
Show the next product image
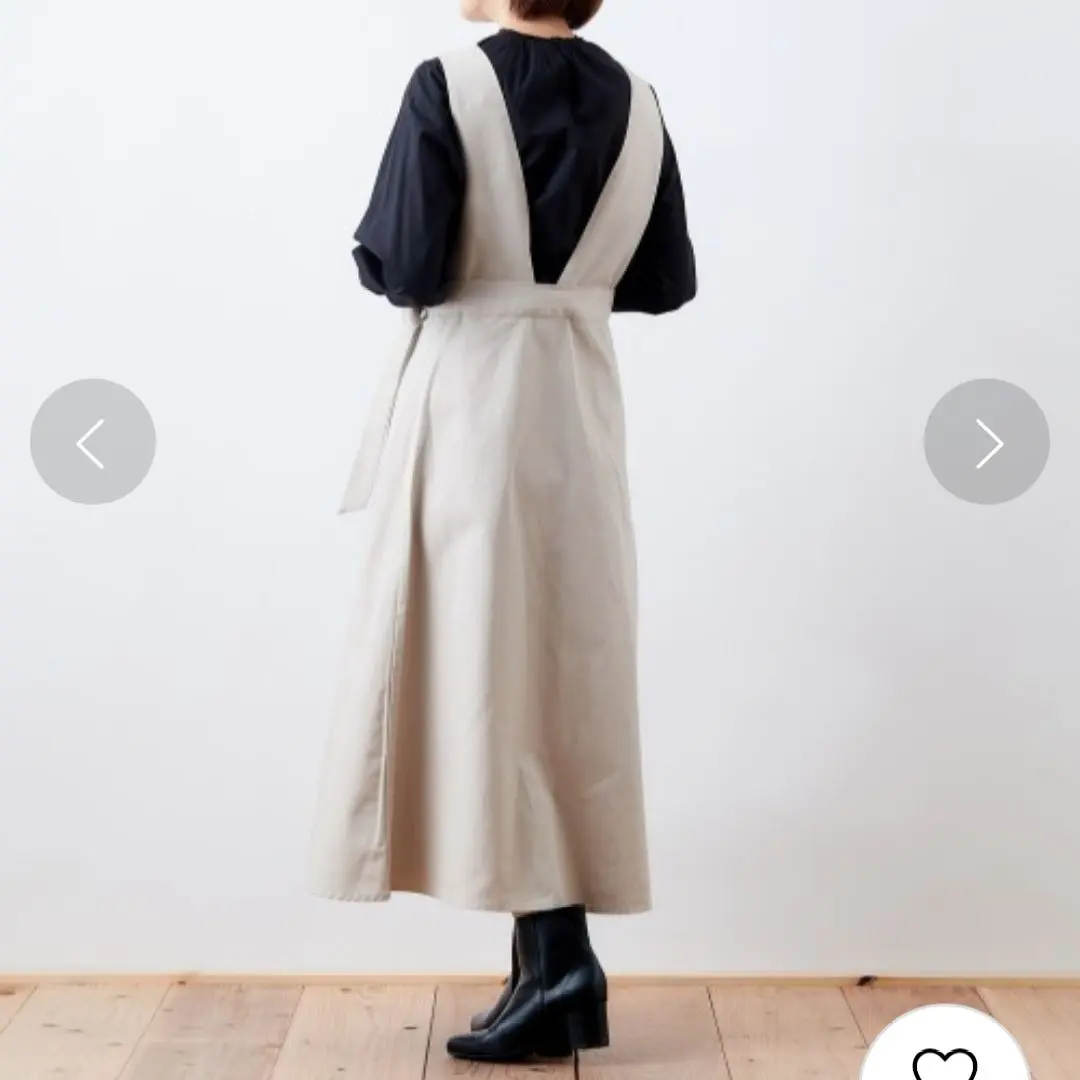(986, 441)
